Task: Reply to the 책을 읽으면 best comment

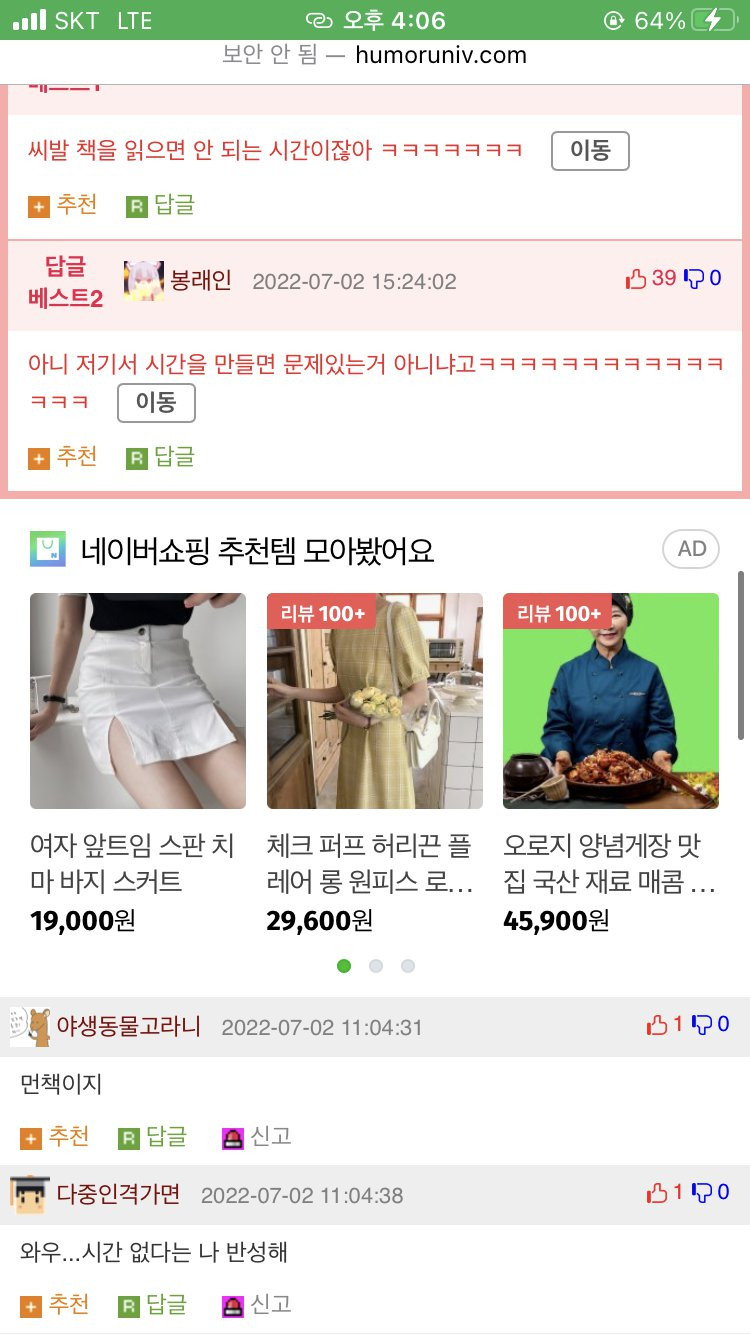Action: pos(161,205)
